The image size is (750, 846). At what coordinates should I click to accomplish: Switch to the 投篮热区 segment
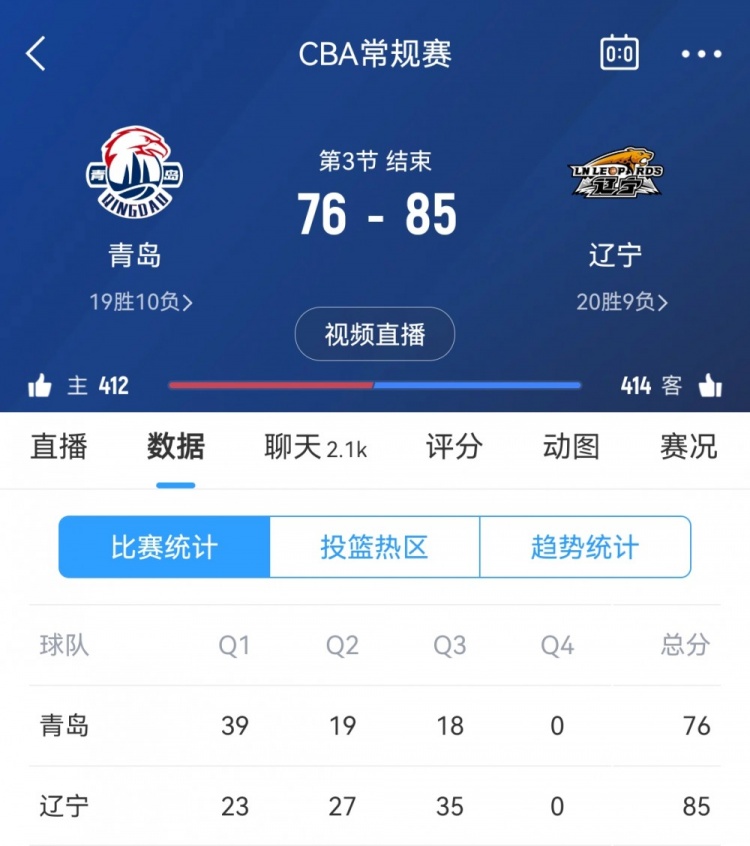[374, 547]
